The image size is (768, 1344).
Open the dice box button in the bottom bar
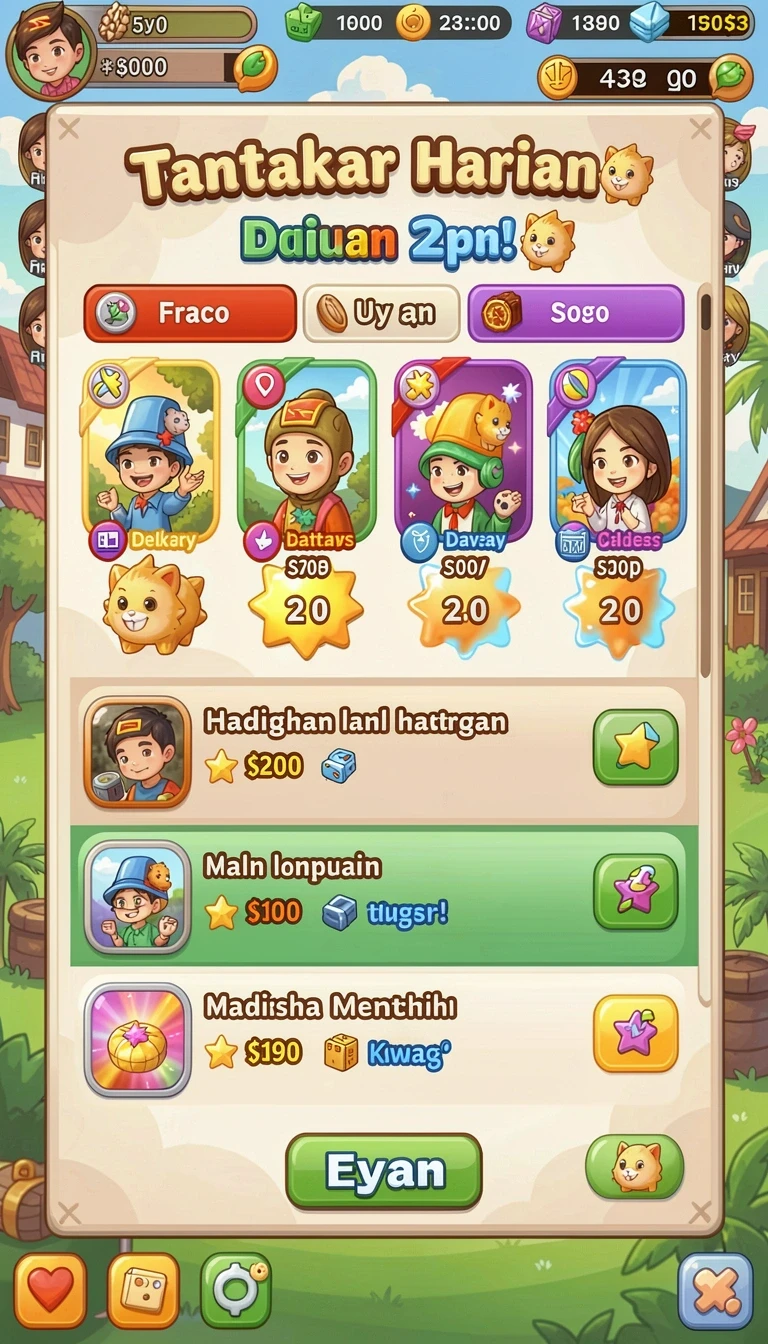point(143,1291)
